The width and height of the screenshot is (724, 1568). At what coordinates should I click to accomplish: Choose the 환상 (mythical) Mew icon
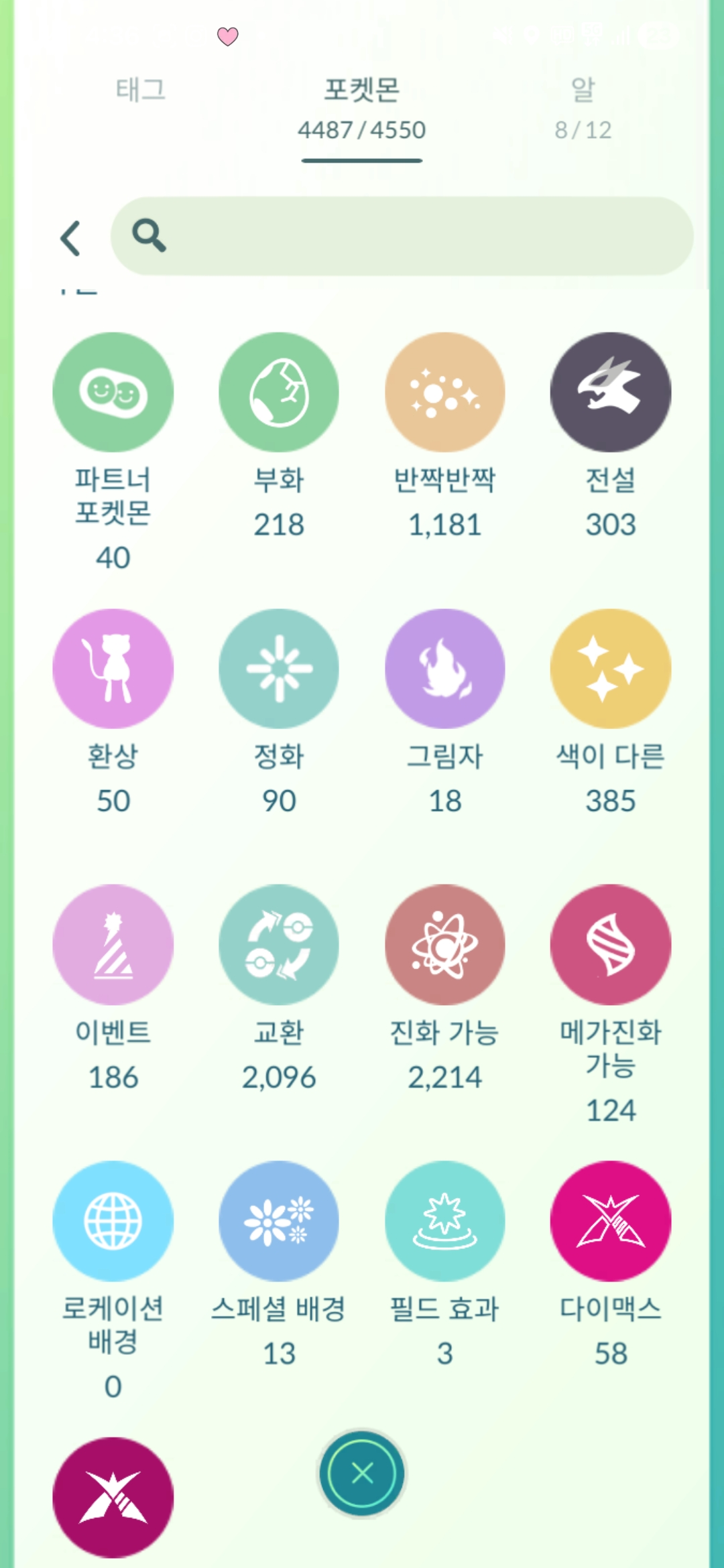click(113, 668)
